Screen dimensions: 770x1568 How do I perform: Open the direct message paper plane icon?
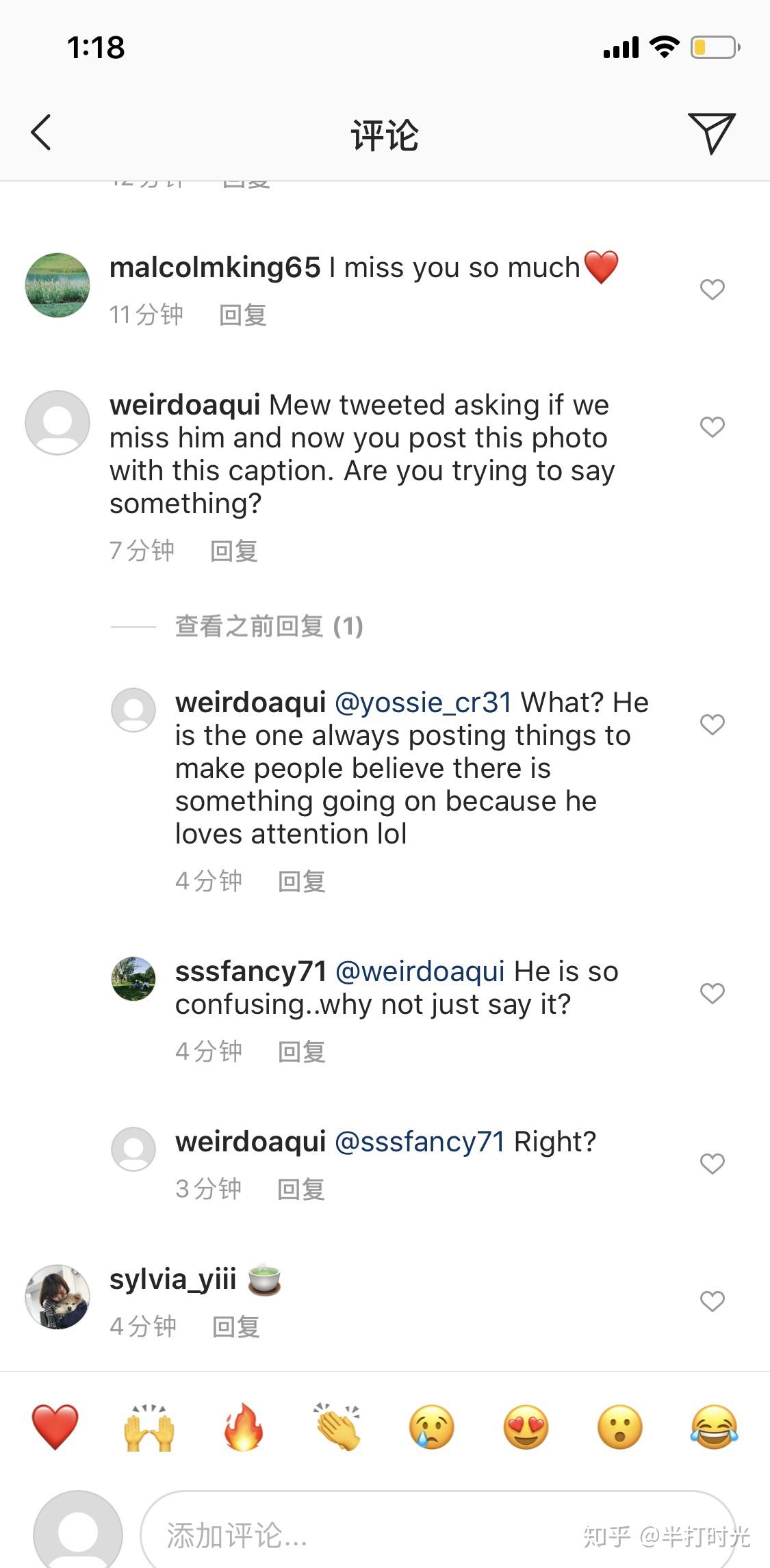711,133
